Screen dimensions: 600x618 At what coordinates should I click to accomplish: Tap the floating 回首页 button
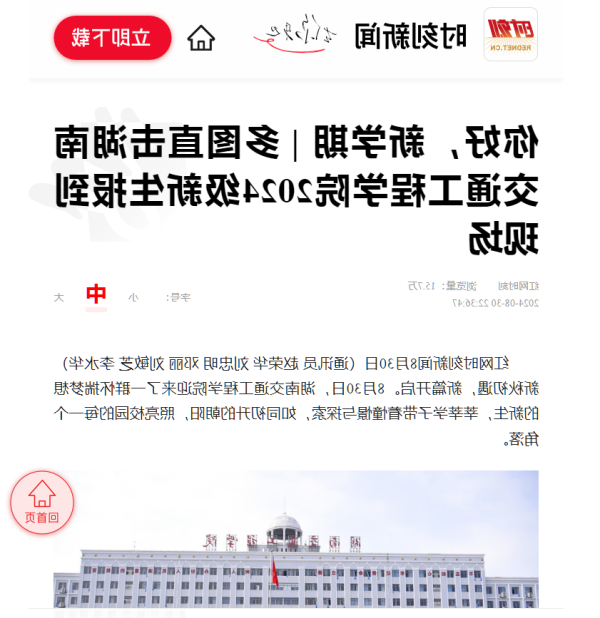[x=42, y=502]
